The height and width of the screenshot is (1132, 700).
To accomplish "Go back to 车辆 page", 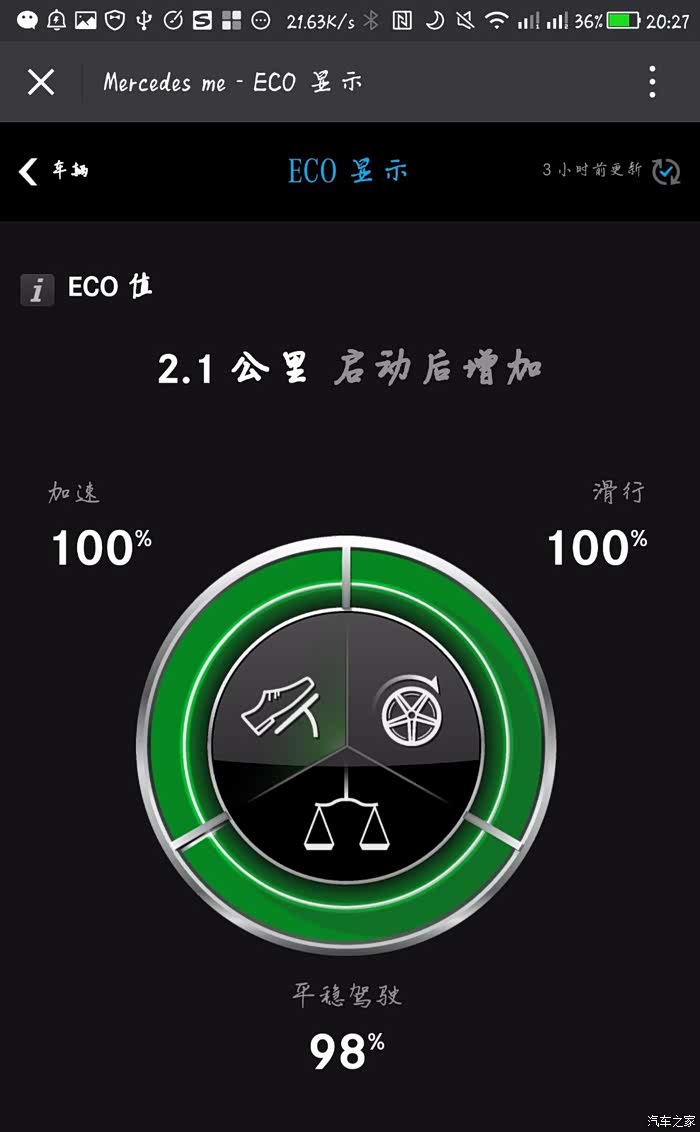I will (x=53, y=171).
